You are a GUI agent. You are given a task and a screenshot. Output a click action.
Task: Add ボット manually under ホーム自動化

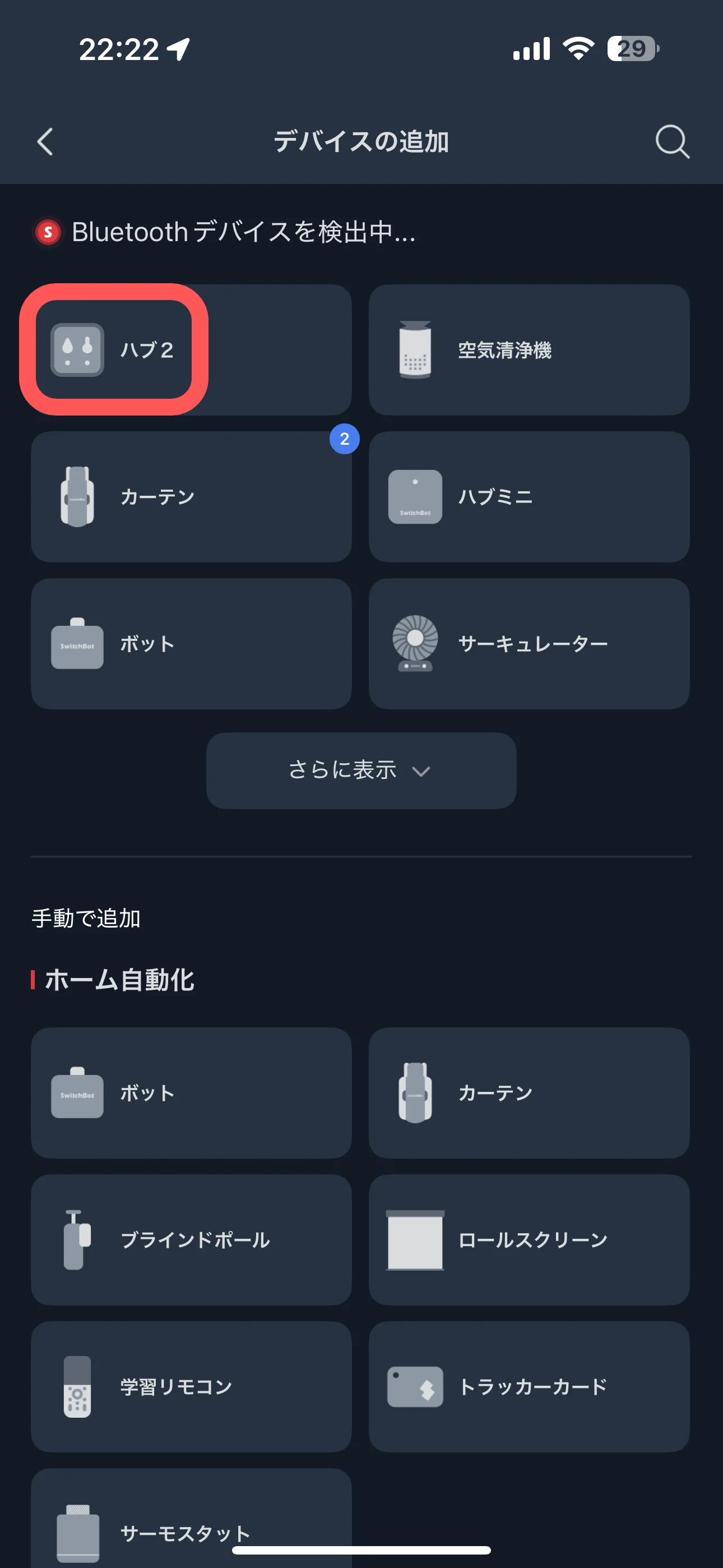191,1092
